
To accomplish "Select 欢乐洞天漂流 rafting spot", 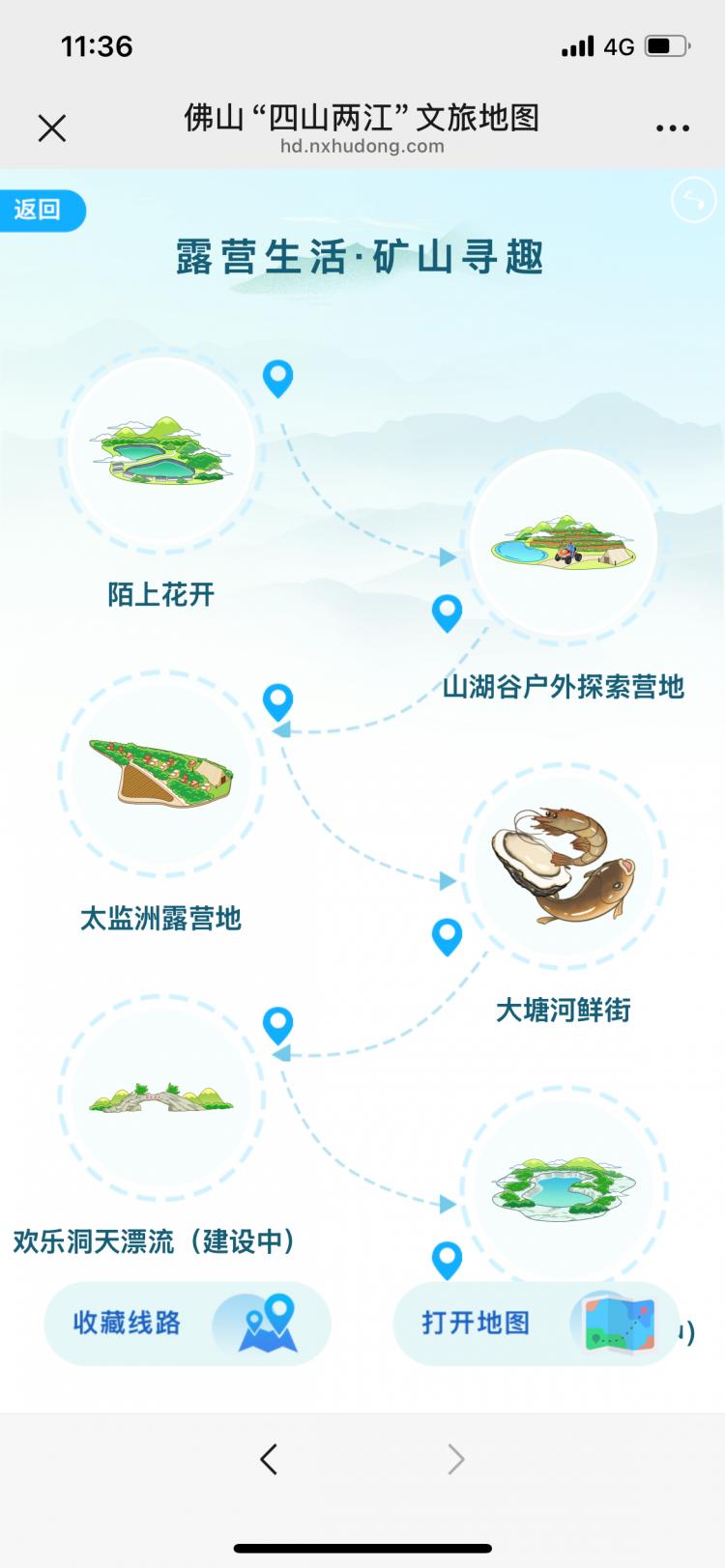I will coord(161,1097).
